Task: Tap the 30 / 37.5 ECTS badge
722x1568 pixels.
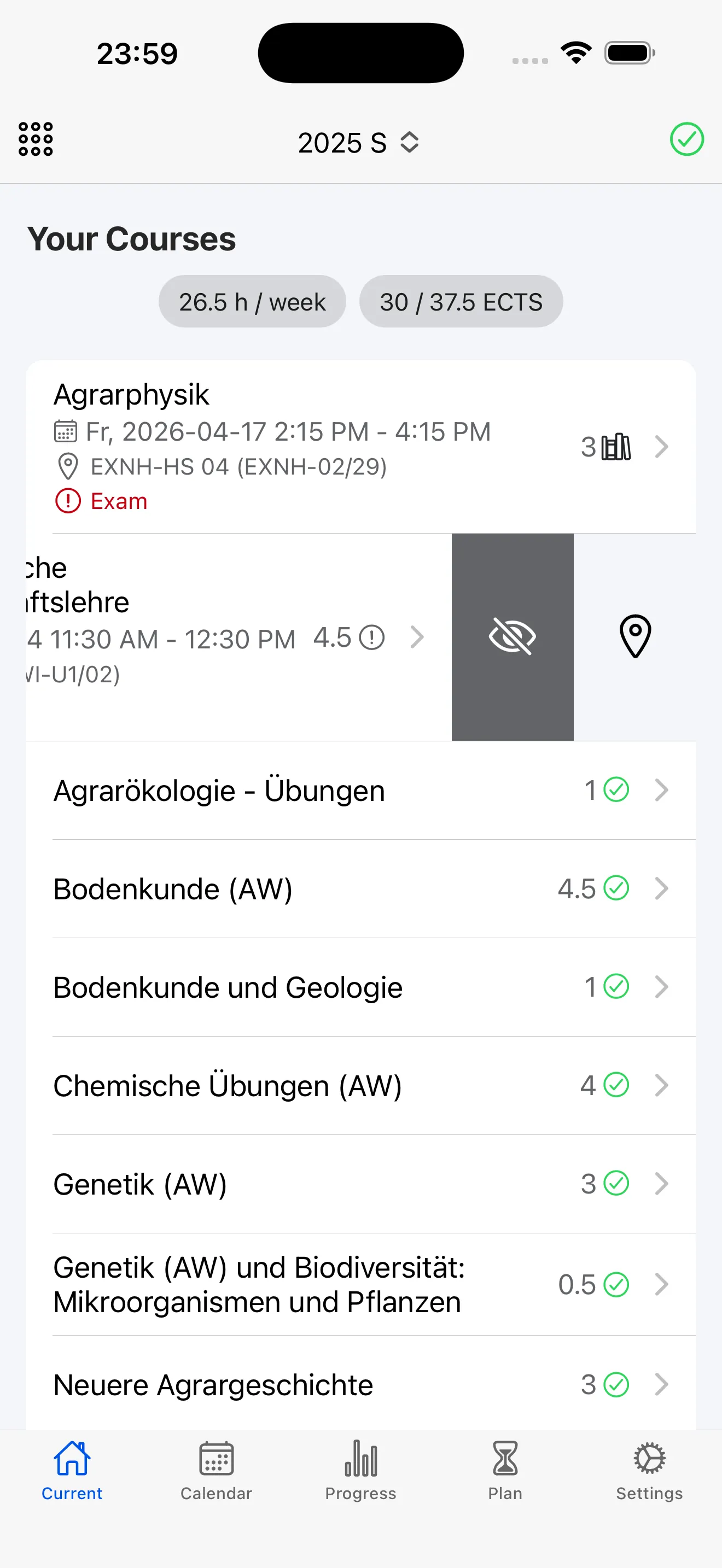Action: [462, 301]
